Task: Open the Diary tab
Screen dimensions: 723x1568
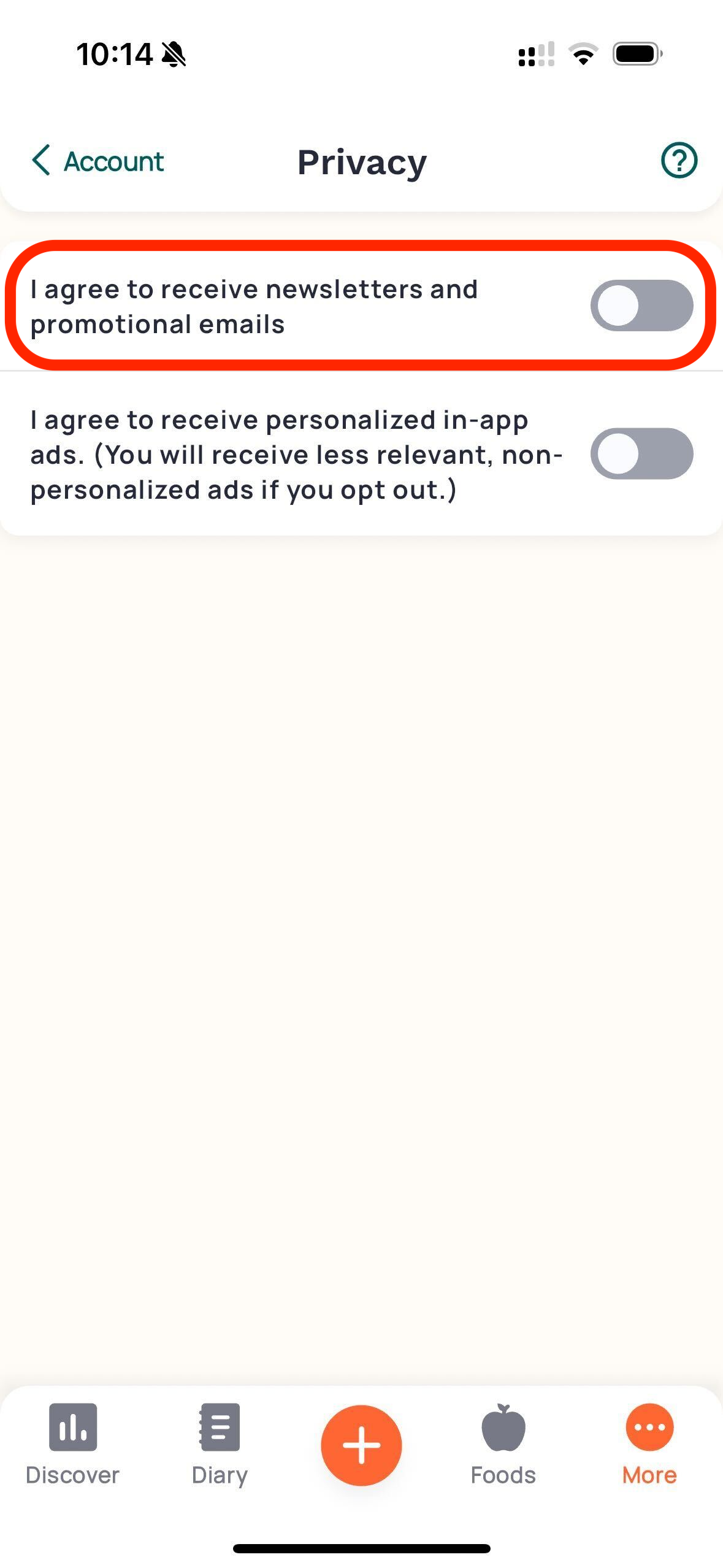Action: [220, 1444]
